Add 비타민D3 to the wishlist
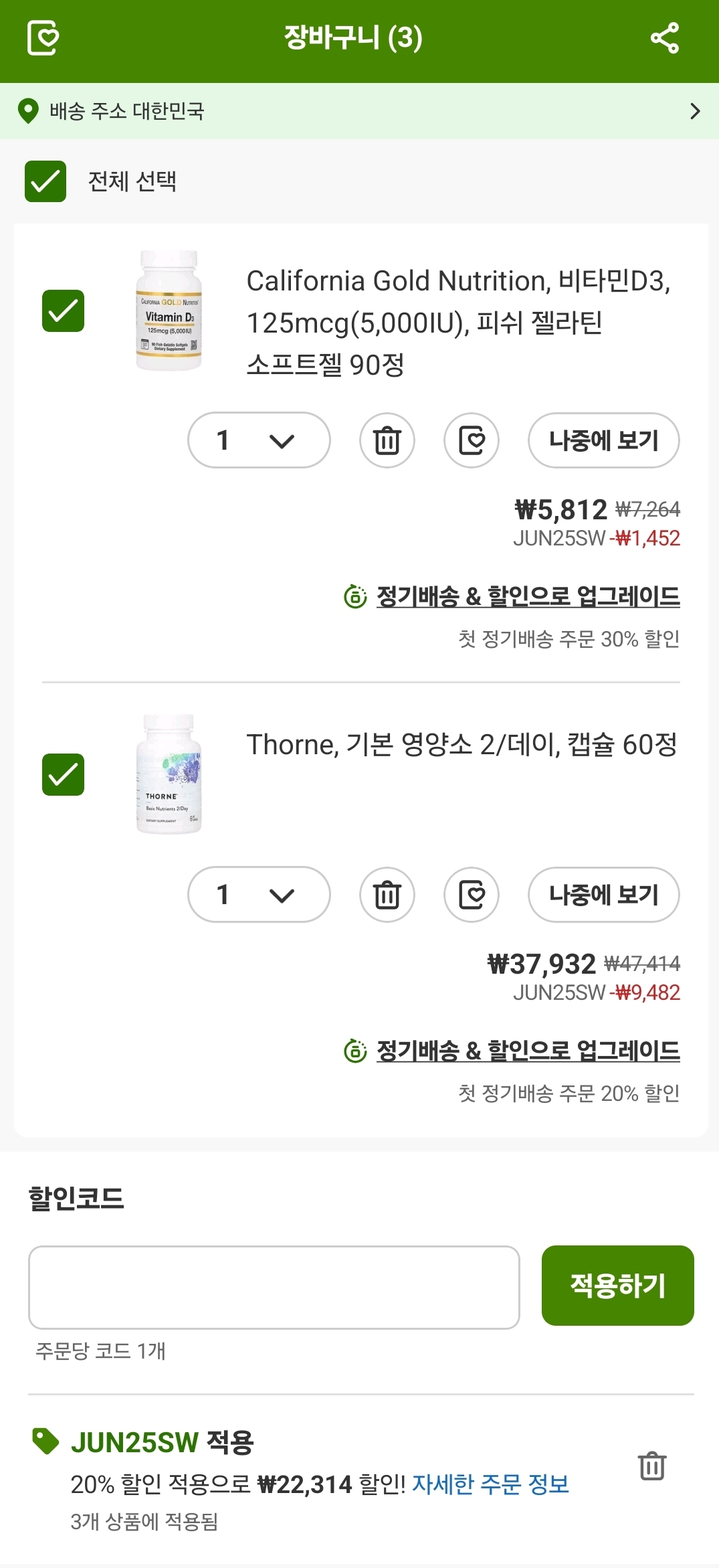 pos(472,440)
